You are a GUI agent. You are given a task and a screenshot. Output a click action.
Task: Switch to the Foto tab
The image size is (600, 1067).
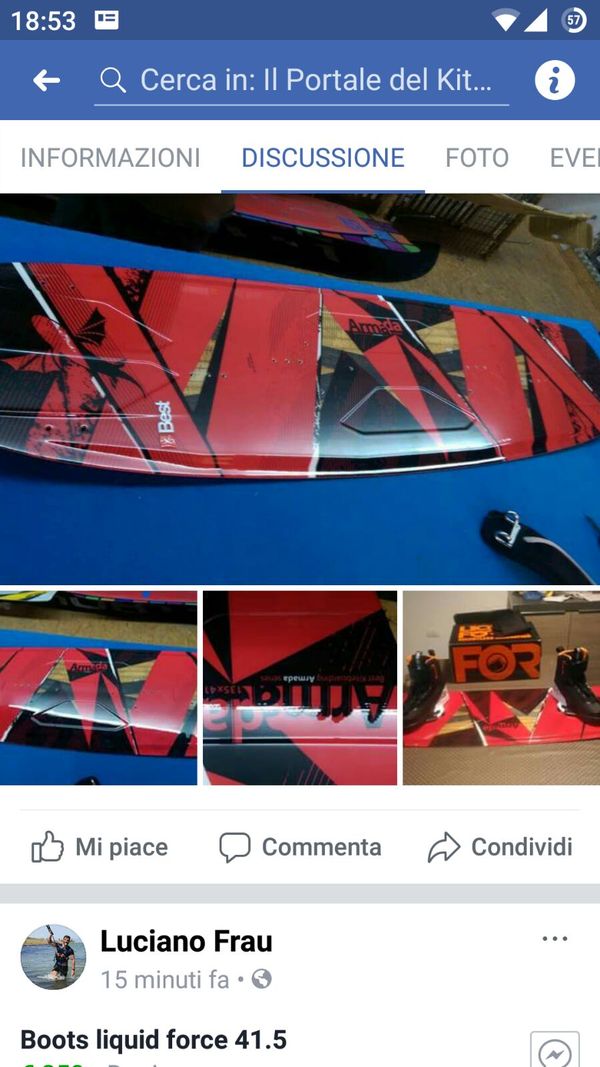tap(477, 158)
